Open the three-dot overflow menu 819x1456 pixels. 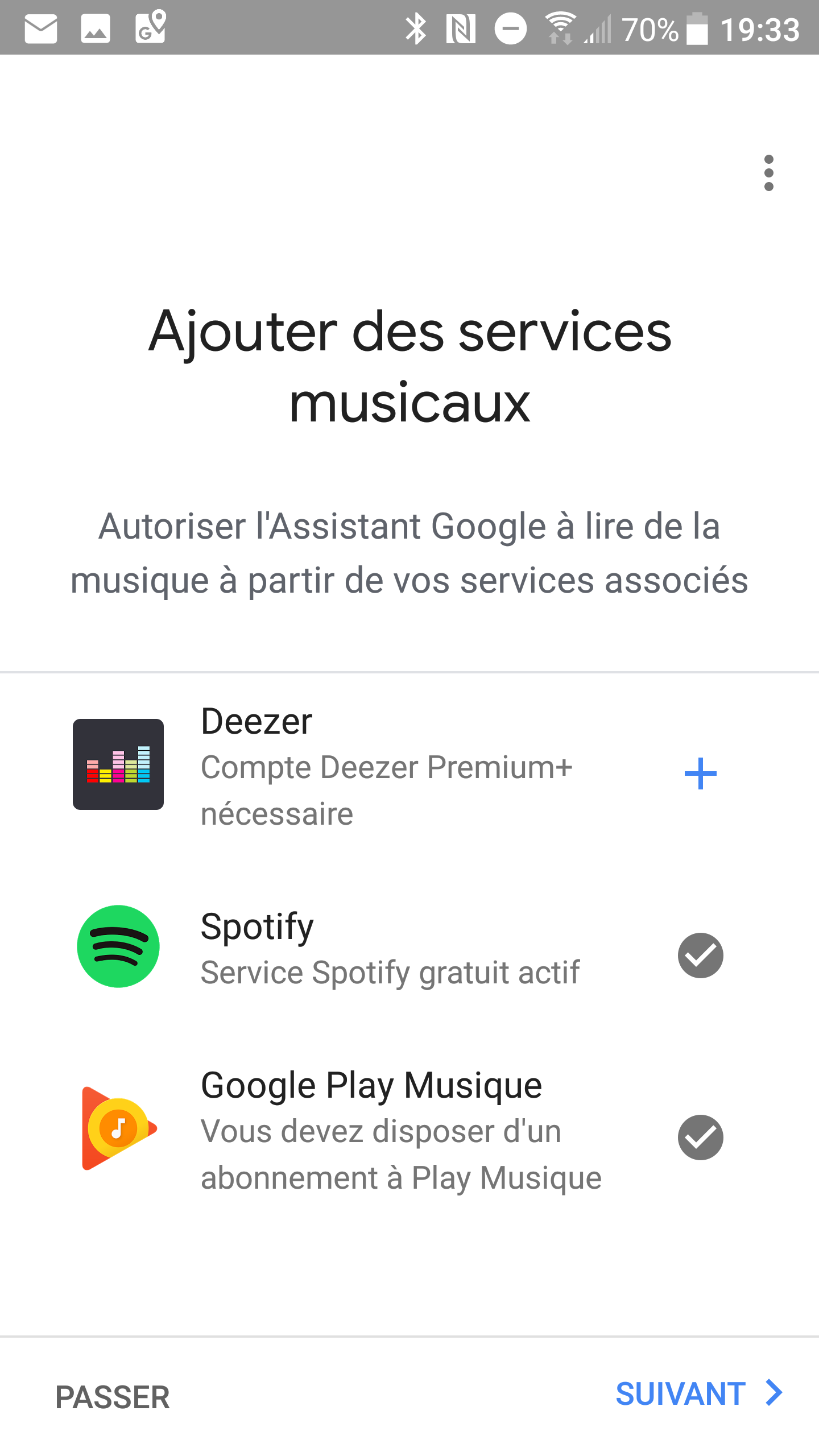768,173
